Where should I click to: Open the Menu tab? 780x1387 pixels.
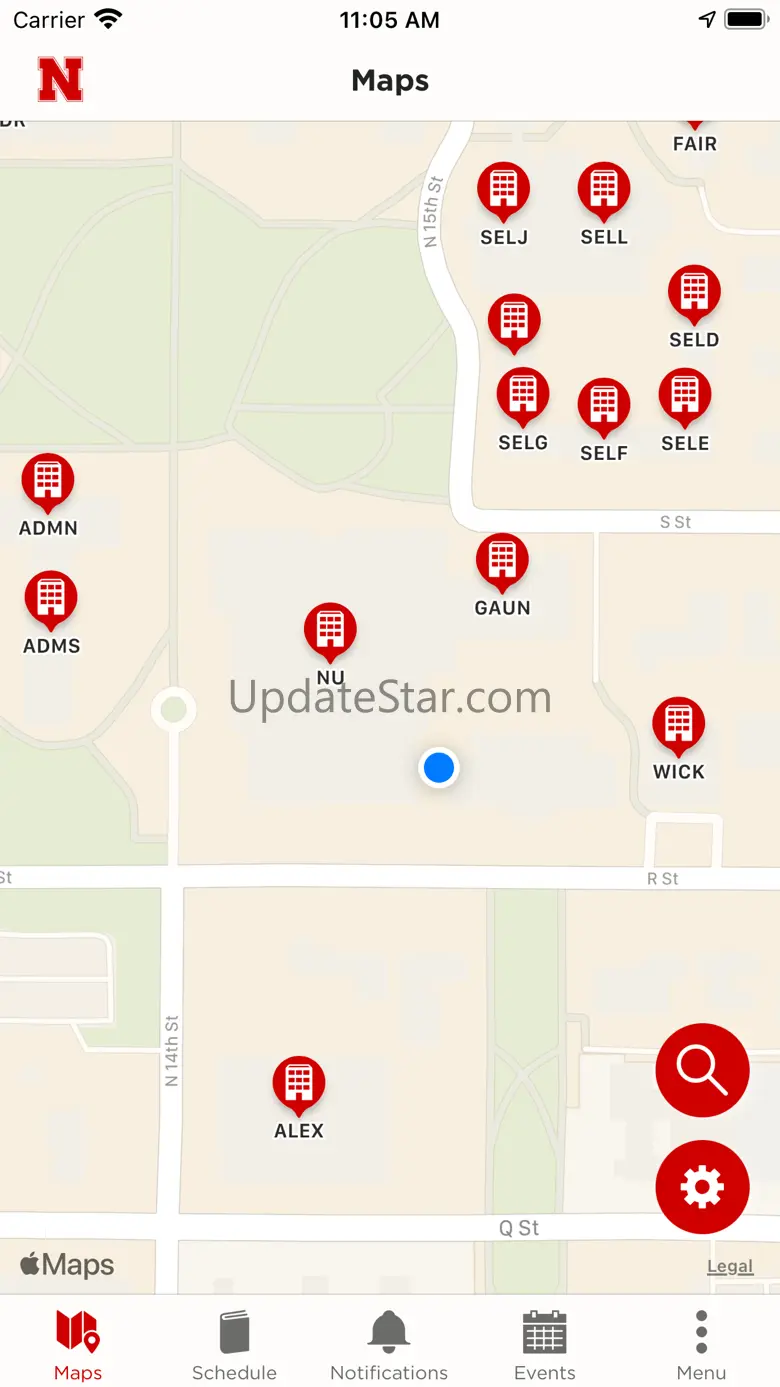tap(701, 1345)
